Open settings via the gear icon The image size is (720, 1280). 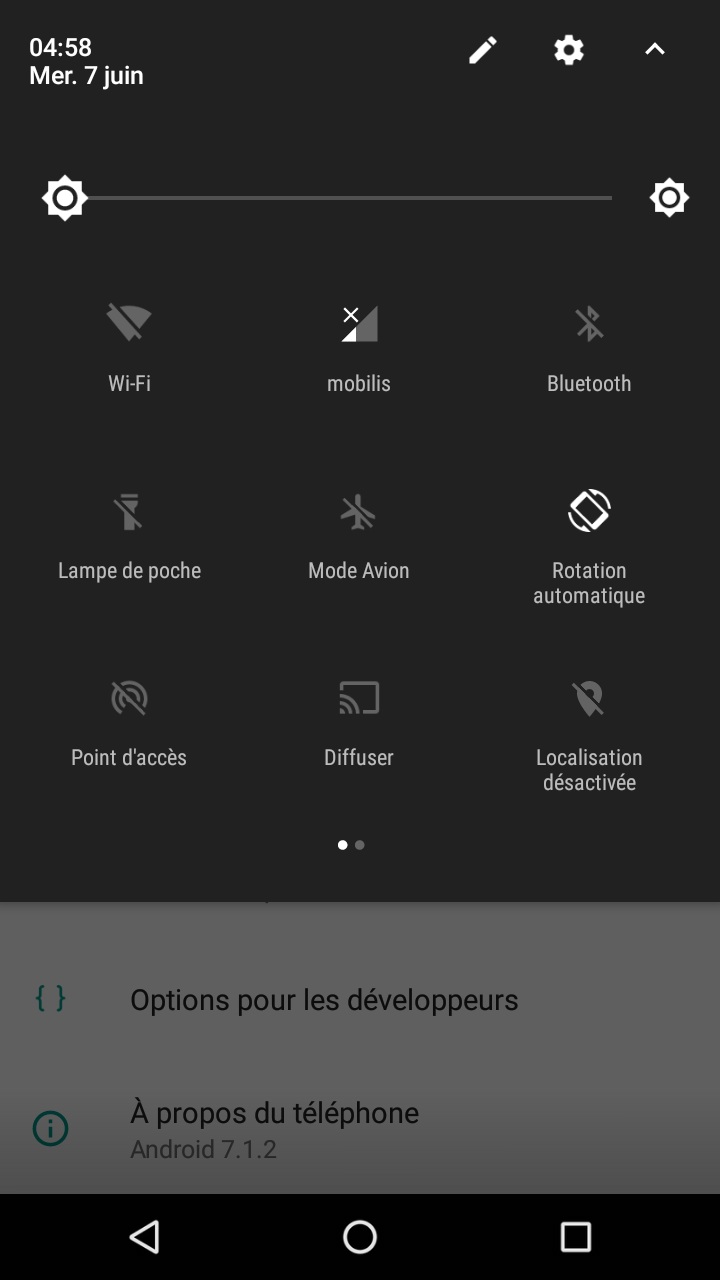(569, 50)
